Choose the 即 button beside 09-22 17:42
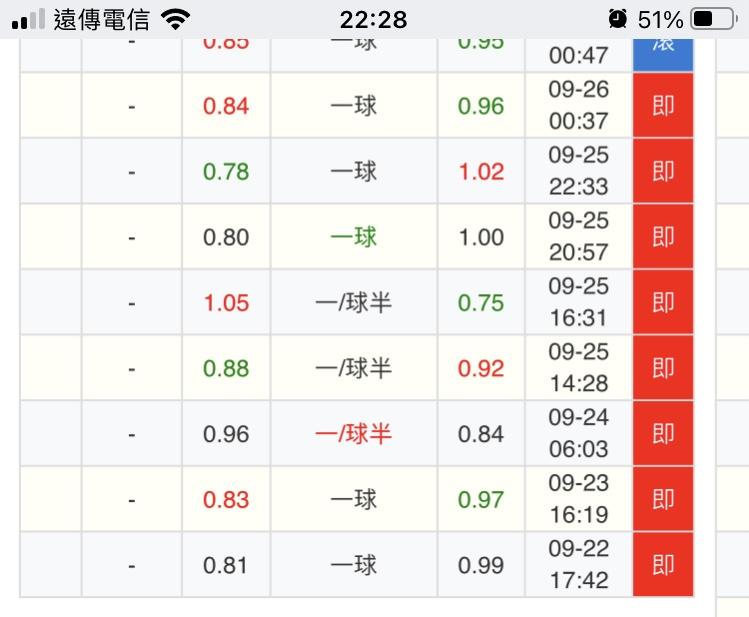This screenshot has width=749, height=617. pyautogui.click(x=663, y=565)
